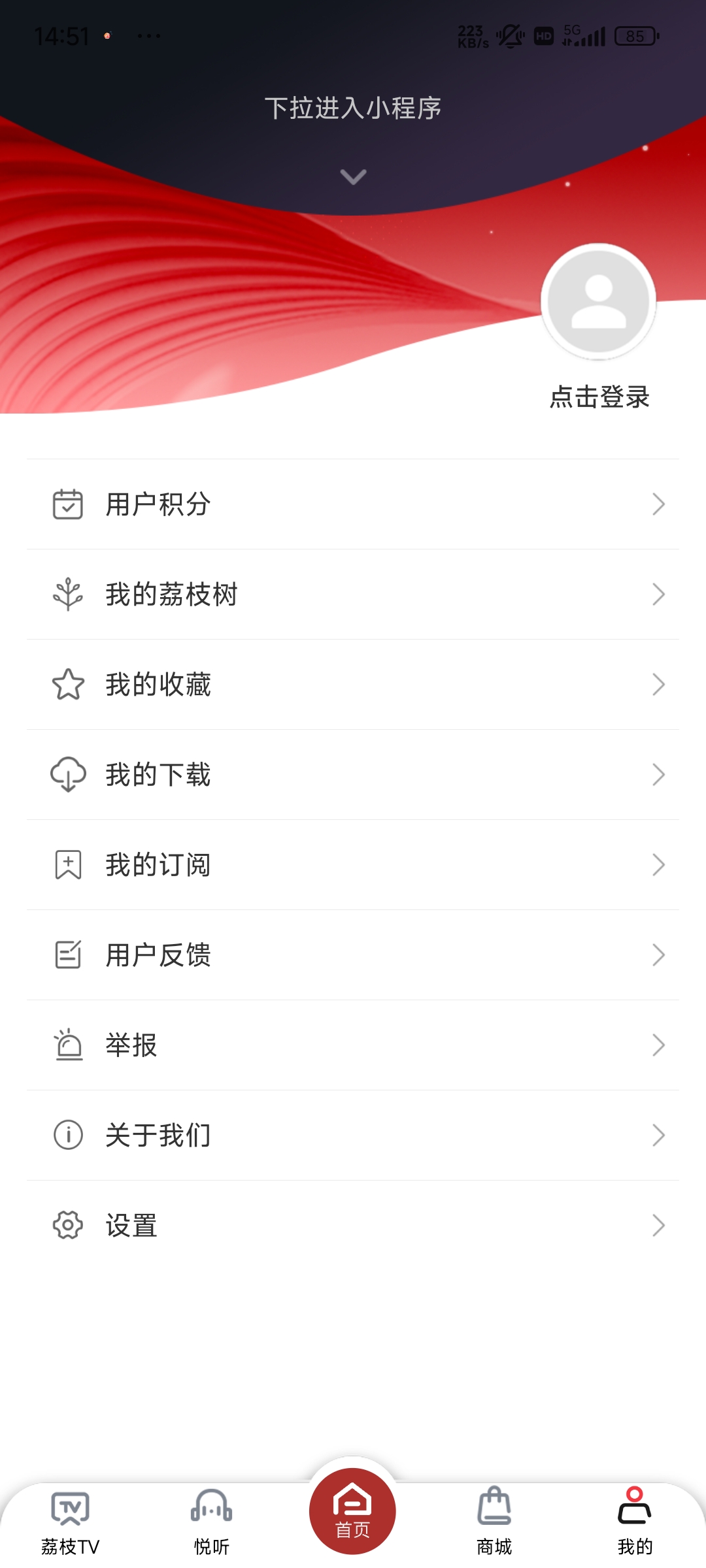Viewport: 706px width, 1568px height.
Task: Open 用户反馈 feedback
Action: click(x=353, y=955)
